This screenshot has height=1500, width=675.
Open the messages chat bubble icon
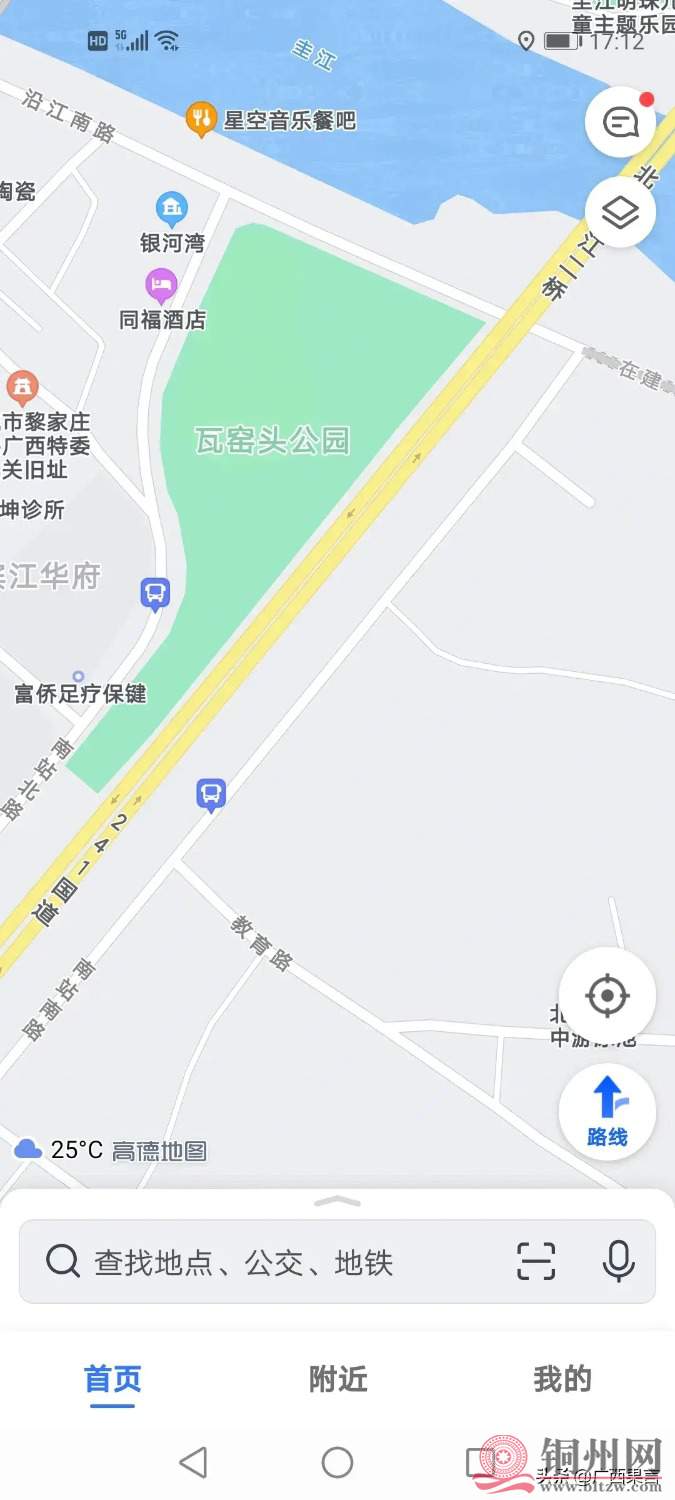(x=620, y=123)
